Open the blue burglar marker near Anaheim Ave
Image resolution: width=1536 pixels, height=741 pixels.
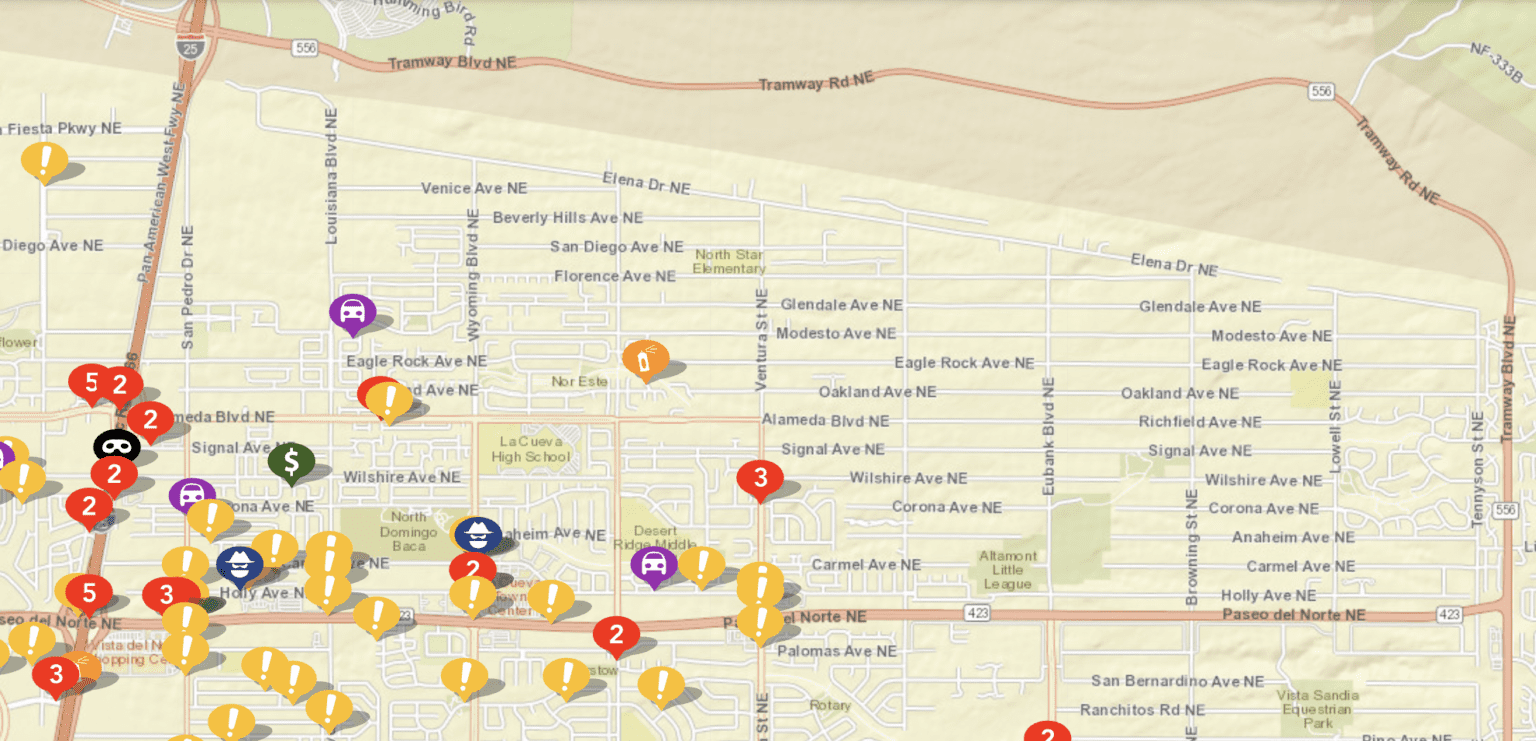(478, 534)
